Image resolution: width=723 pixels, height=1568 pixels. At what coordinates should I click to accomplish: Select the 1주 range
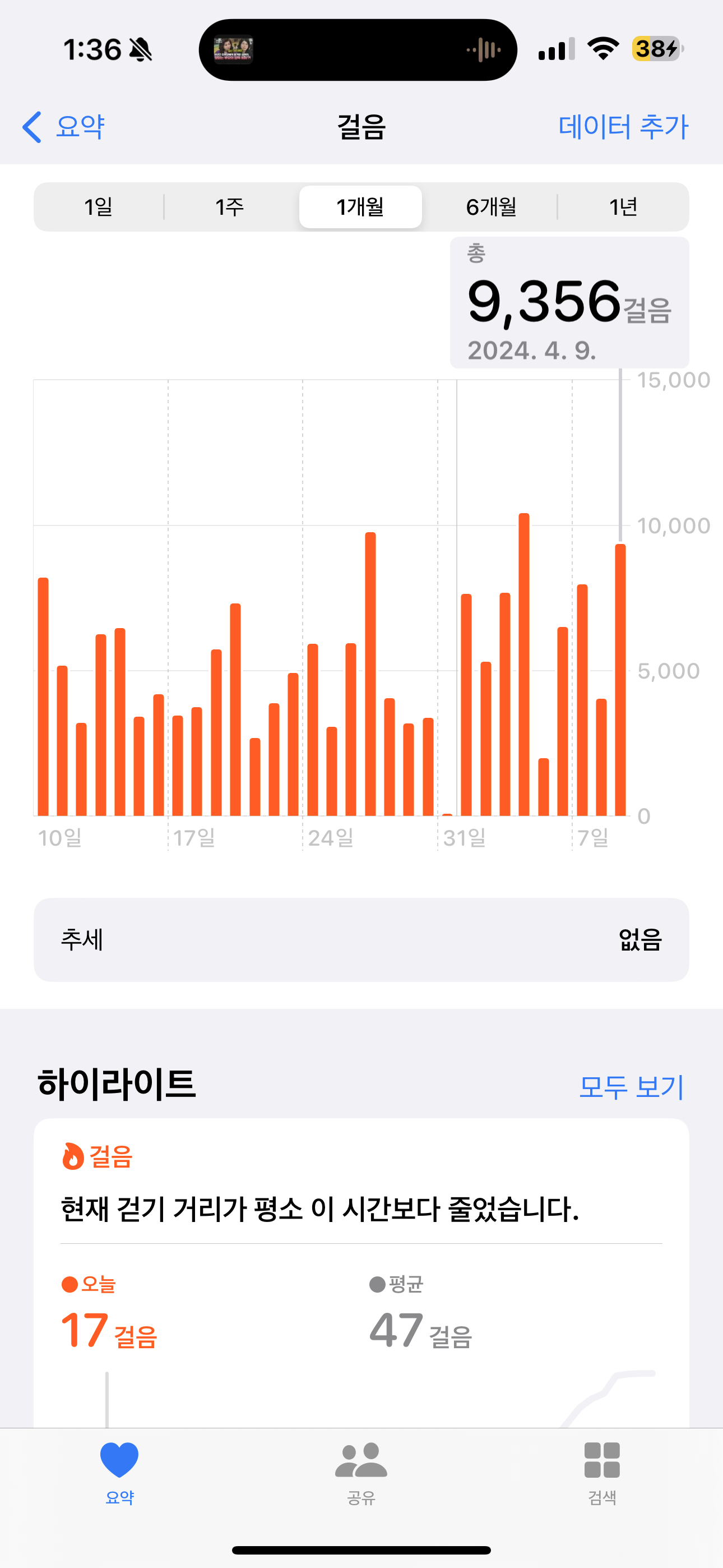point(229,207)
